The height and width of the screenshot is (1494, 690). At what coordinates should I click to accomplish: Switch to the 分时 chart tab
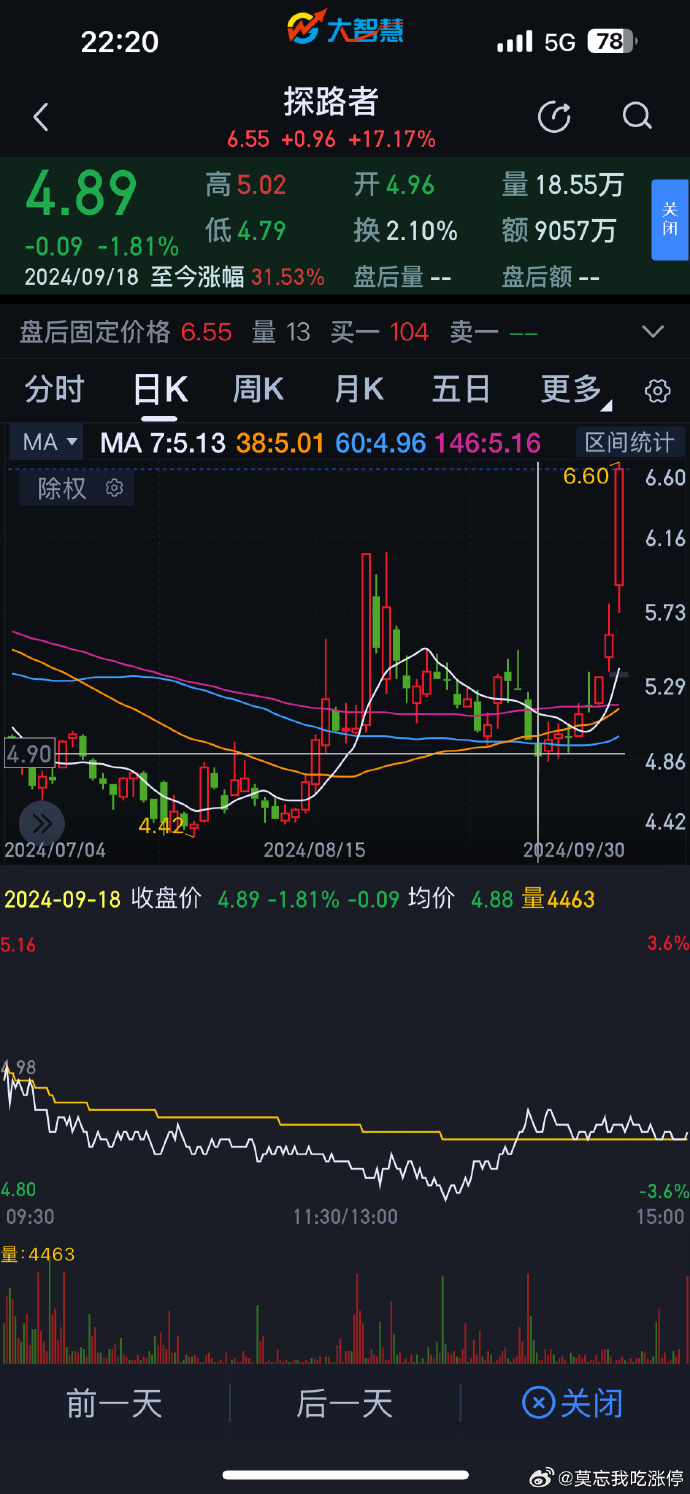(x=54, y=389)
